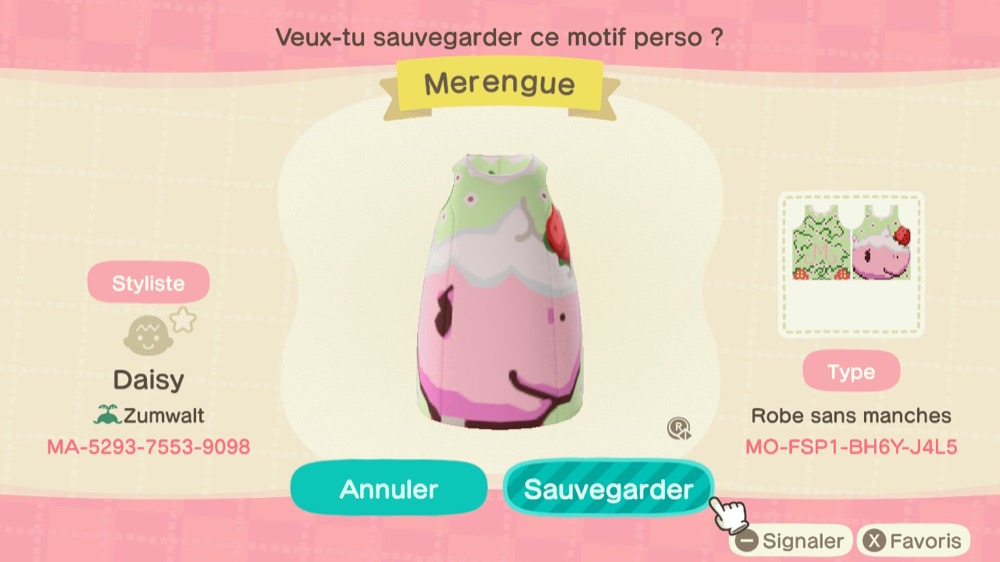
Task: Report this design via Signaler
Action: pyautogui.click(x=791, y=542)
